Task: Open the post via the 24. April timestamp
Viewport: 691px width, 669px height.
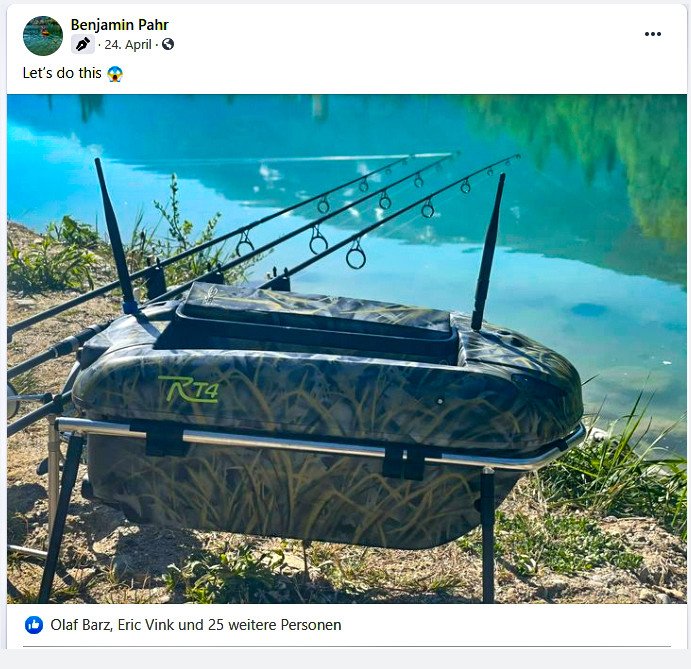Action: [x=127, y=45]
